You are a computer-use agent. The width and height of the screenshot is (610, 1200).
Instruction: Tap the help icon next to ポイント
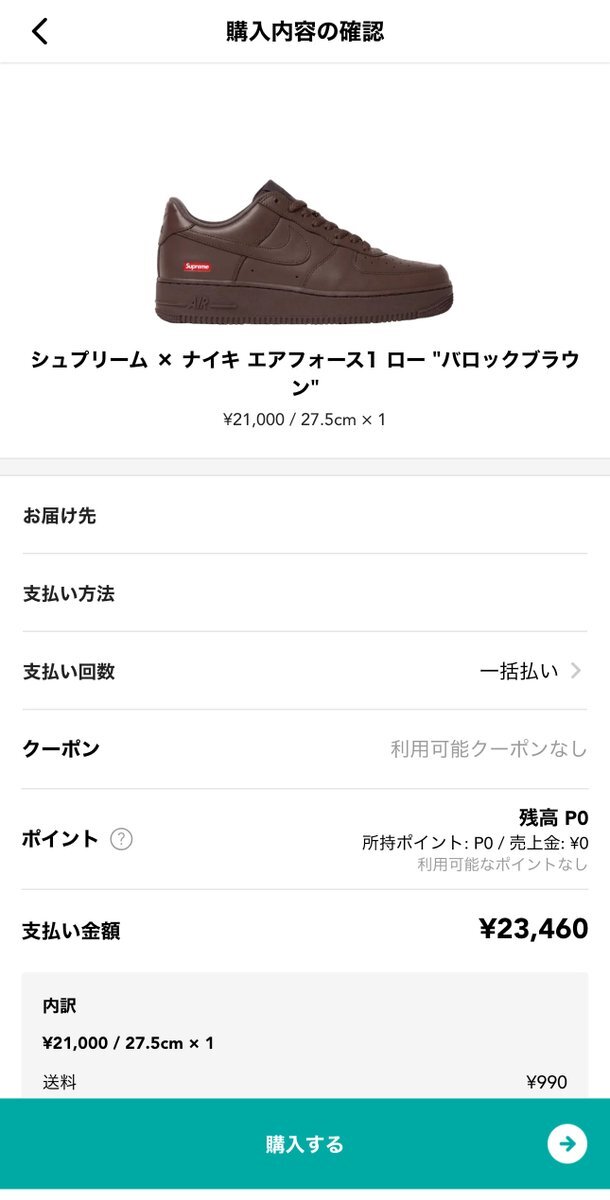point(121,839)
